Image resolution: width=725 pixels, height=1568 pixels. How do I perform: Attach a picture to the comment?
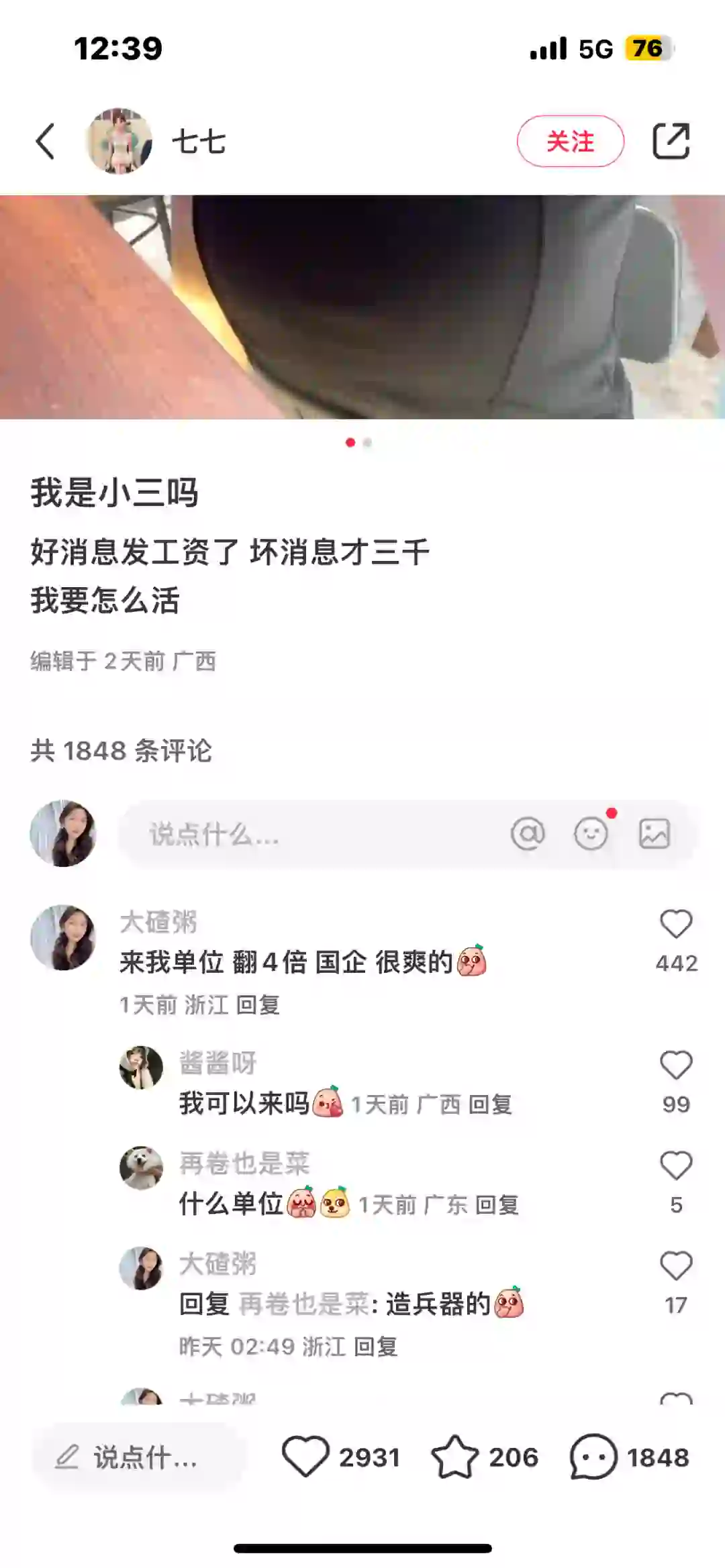pos(654,834)
